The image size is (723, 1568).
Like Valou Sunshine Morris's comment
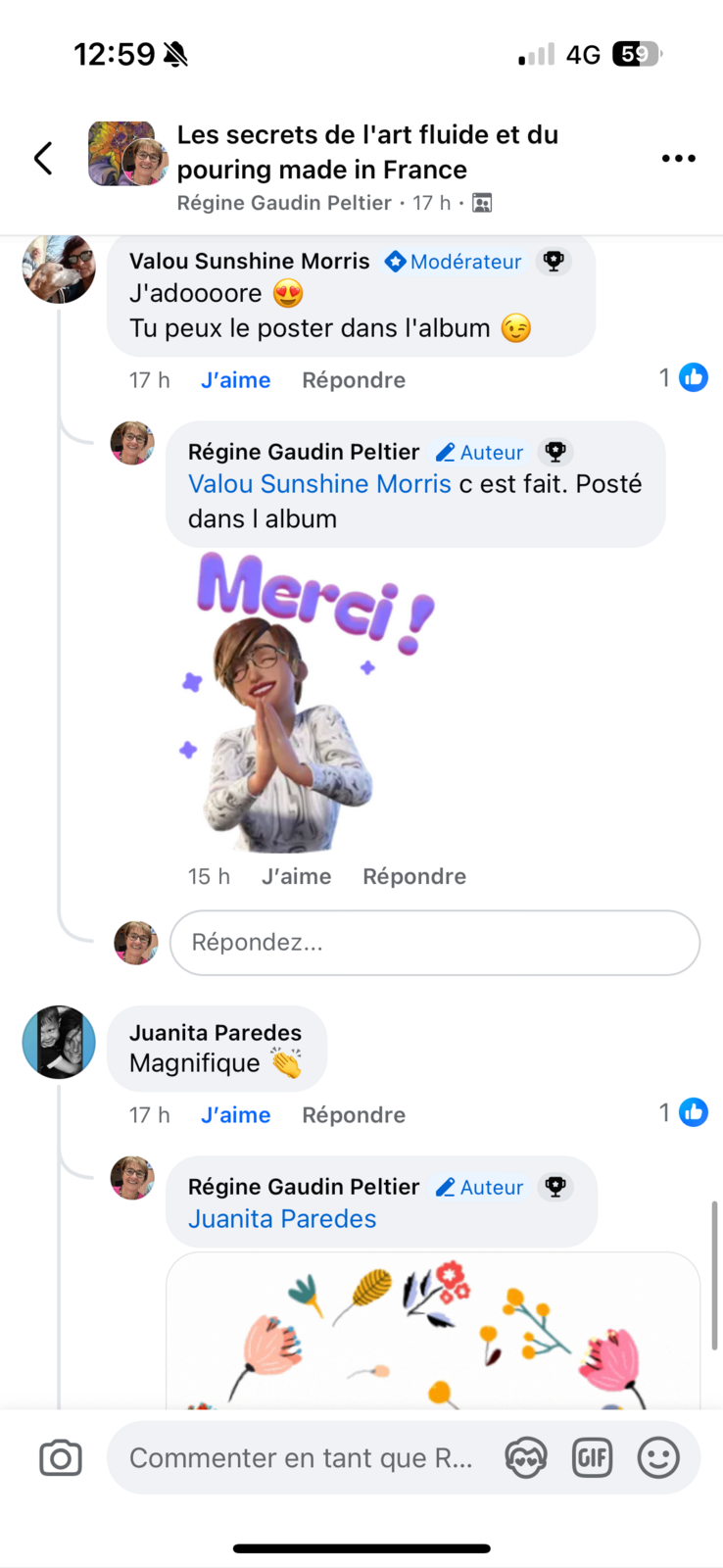click(x=235, y=380)
